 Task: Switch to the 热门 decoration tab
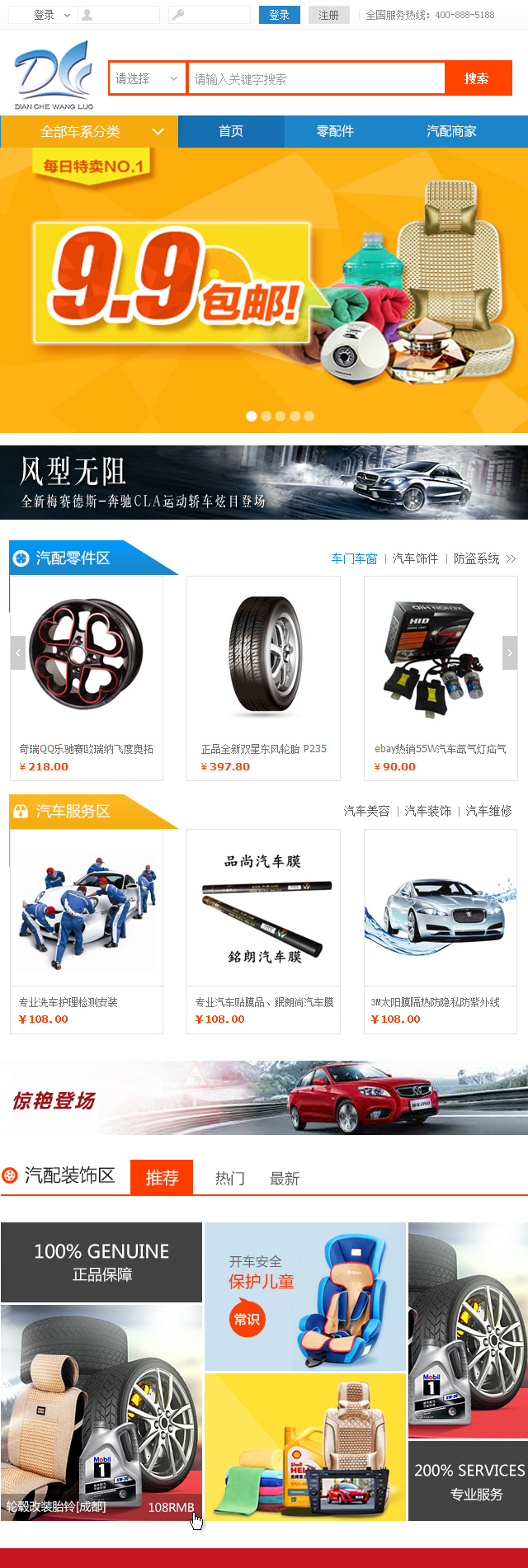tap(230, 1178)
